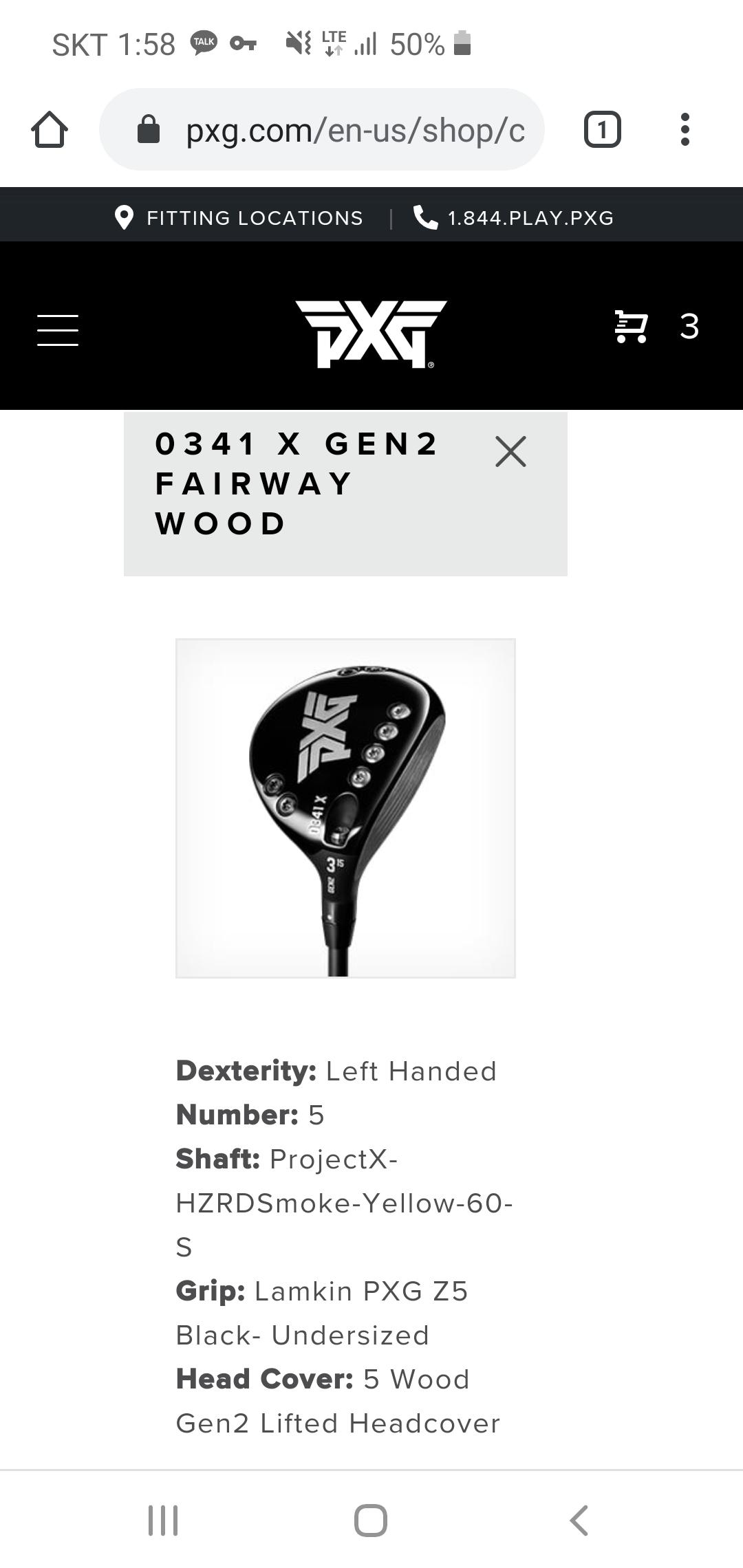Image resolution: width=743 pixels, height=1568 pixels.
Task: Tap the pxg.com address bar
Action: (321, 129)
